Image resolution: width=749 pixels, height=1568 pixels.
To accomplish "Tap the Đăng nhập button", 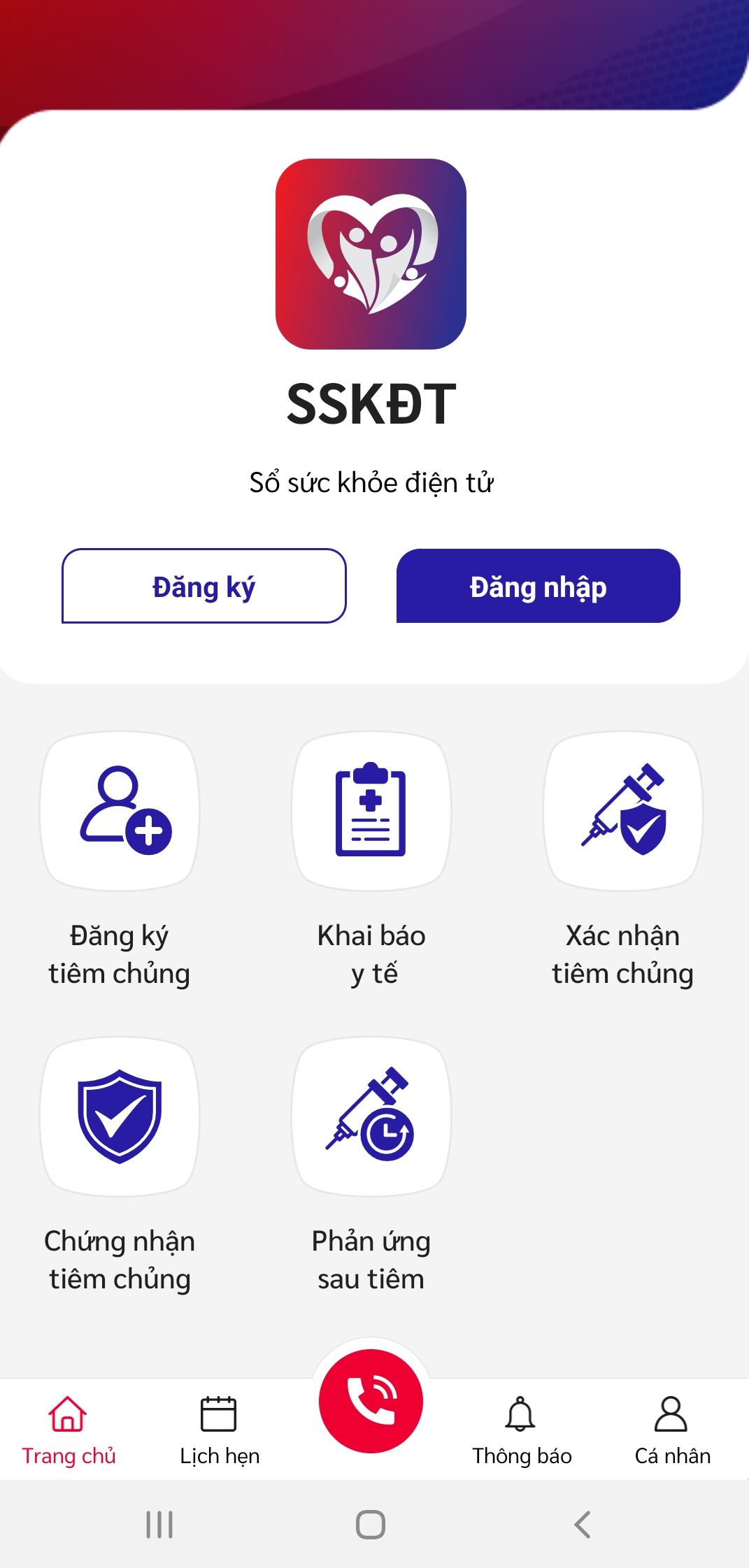I will [x=538, y=586].
